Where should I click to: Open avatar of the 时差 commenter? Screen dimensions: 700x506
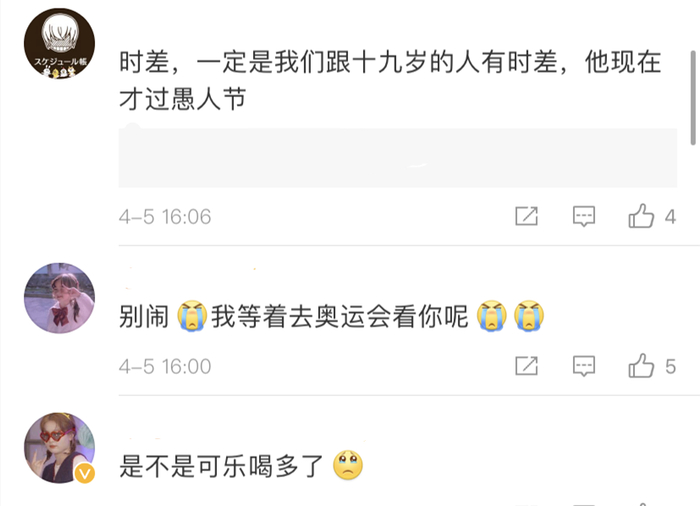coord(59,43)
